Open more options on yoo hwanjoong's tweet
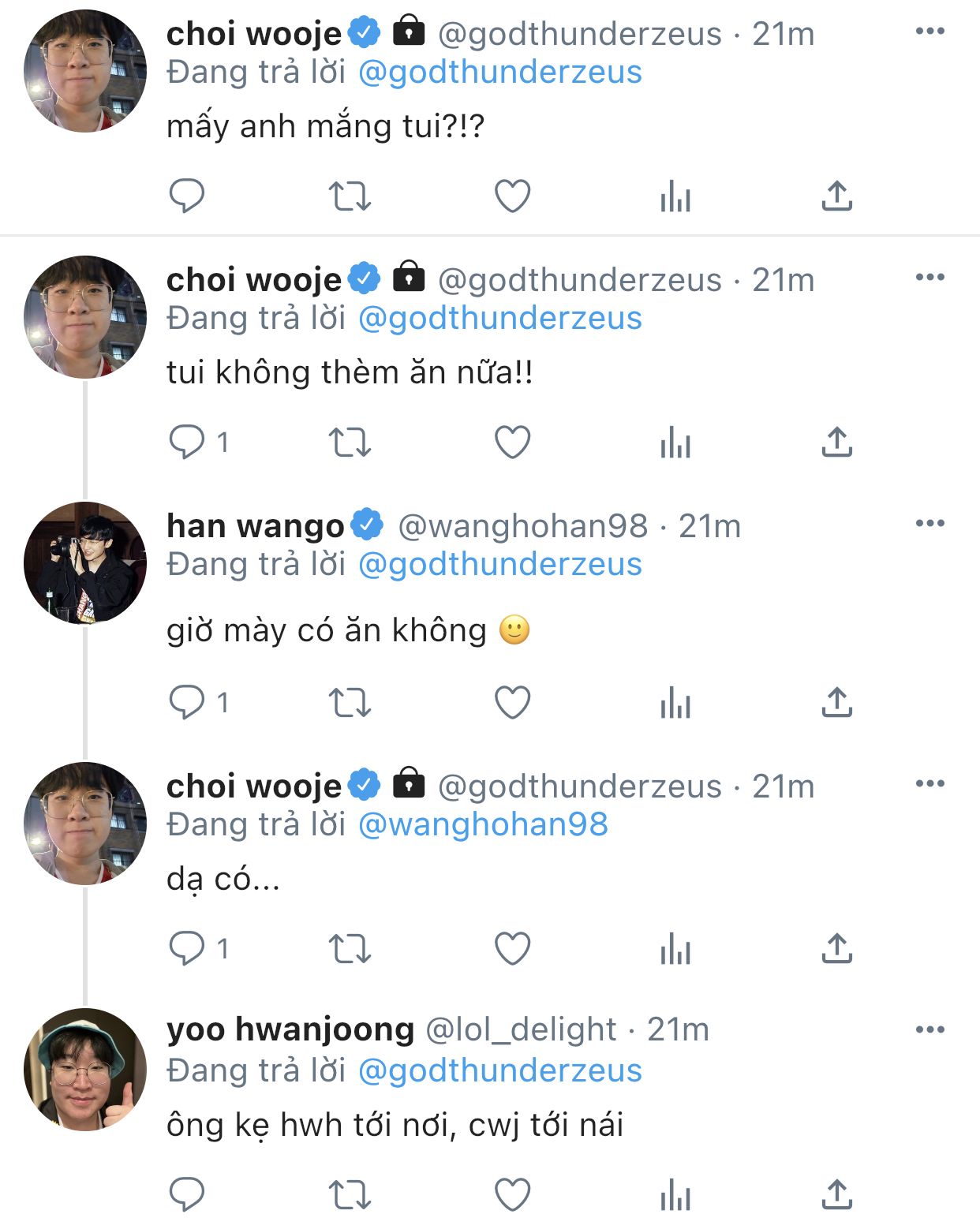Screen dimensions: 980x1229 930,1029
